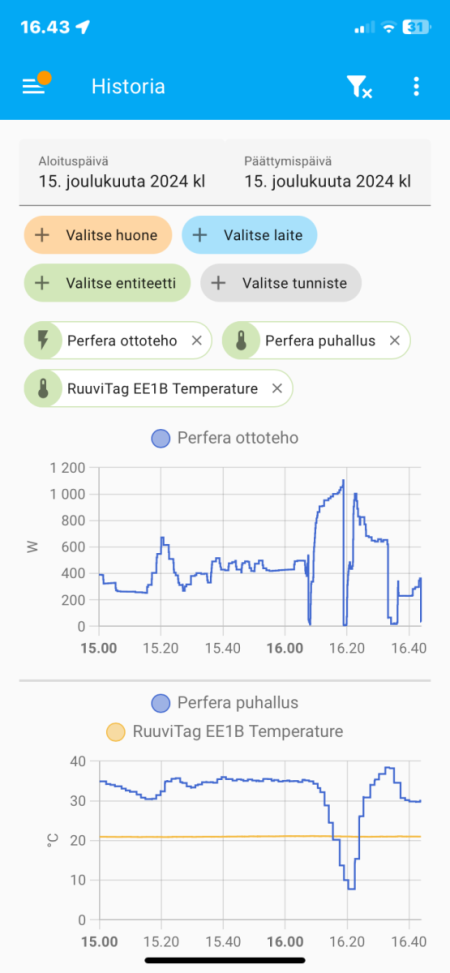This screenshot has height=973, width=450.
Task: Tap the Valitse huone chip
Action: pyautogui.click(x=97, y=235)
